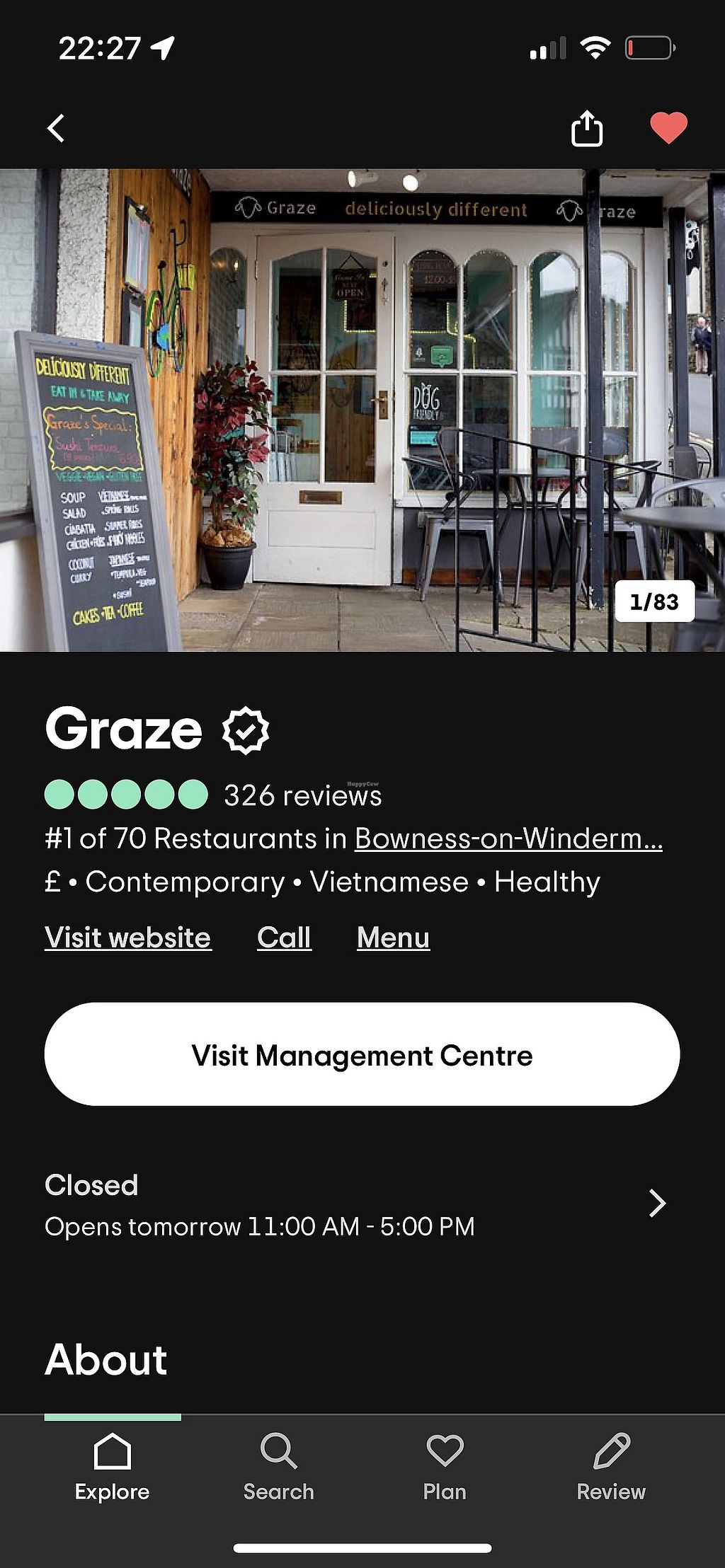Open the 326 reviews

(302, 796)
